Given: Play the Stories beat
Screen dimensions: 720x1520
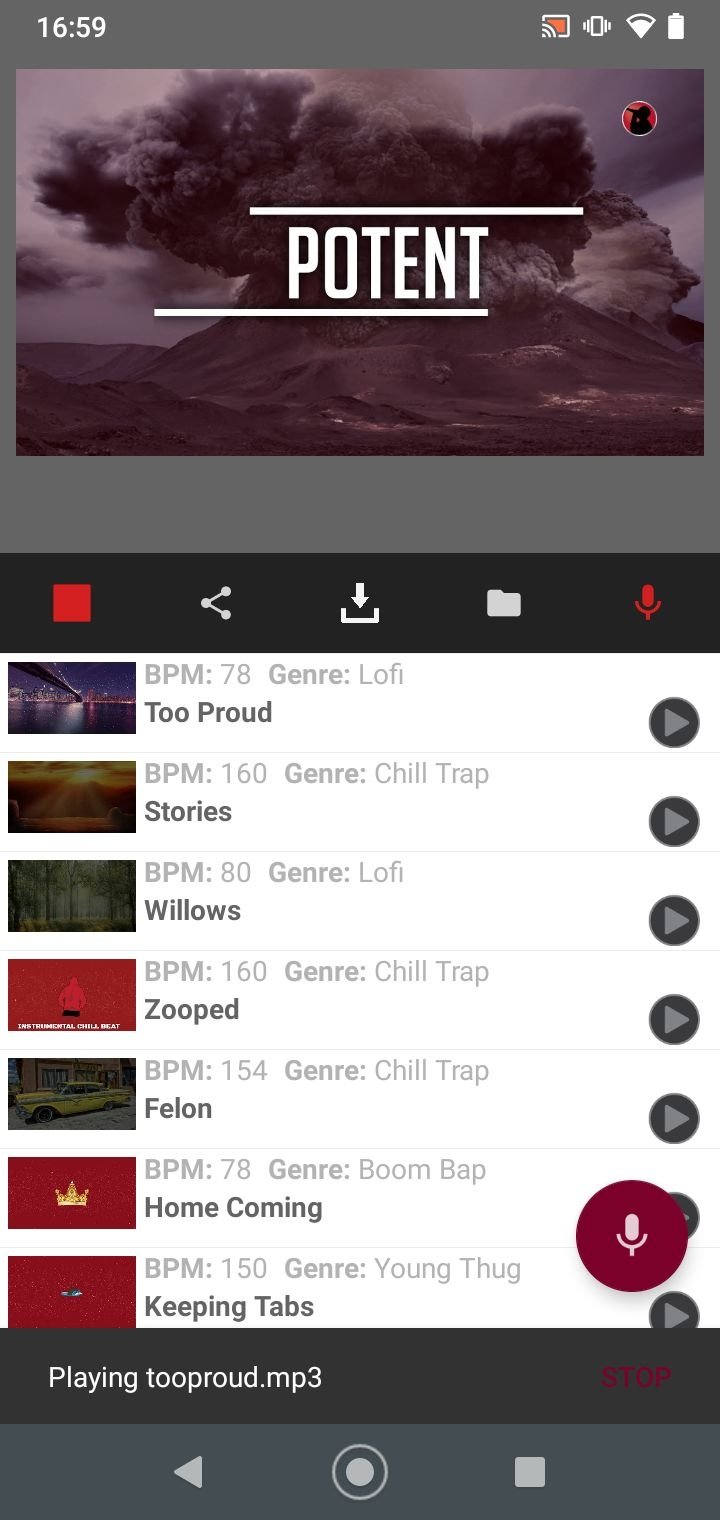Looking at the screenshot, I should pos(674,821).
